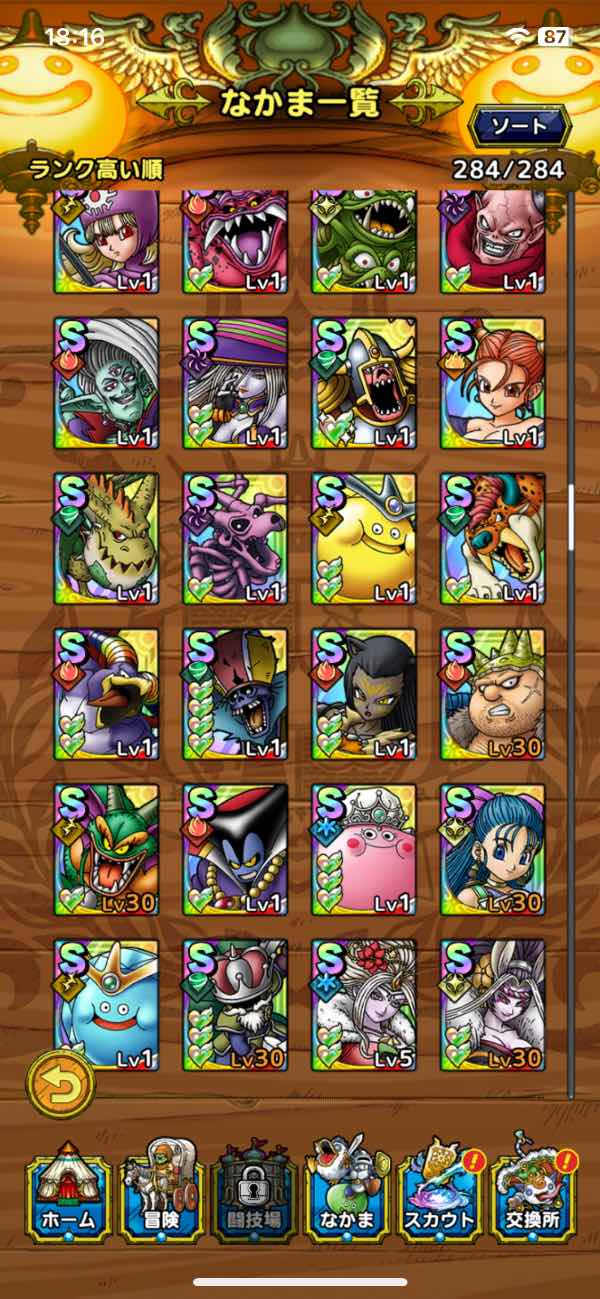
Task: Select the blue King Slime card
Action: [107, 1001]
